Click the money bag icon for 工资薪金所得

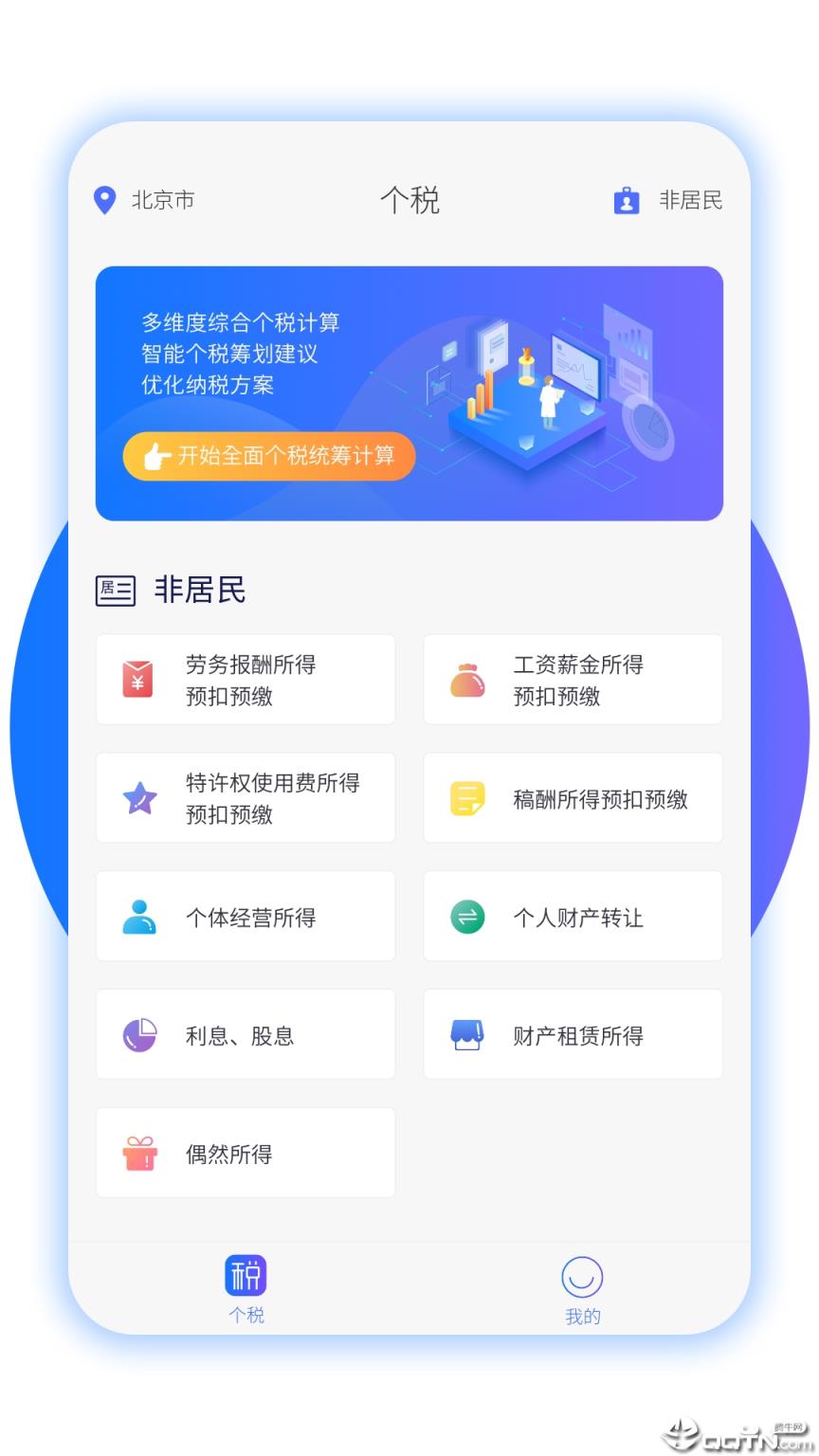[x=466, y=680]
